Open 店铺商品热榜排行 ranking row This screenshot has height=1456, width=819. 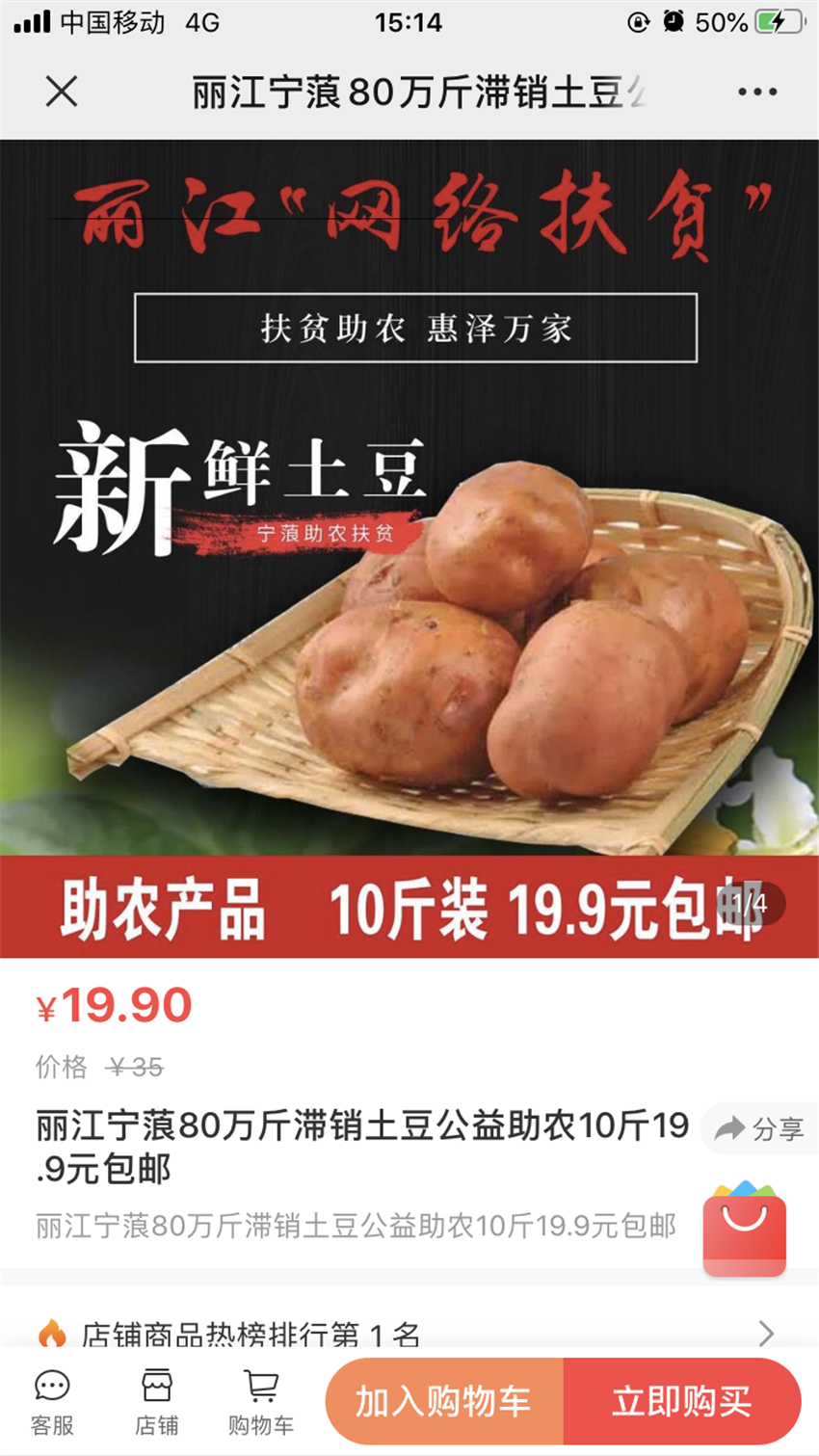405,1334
